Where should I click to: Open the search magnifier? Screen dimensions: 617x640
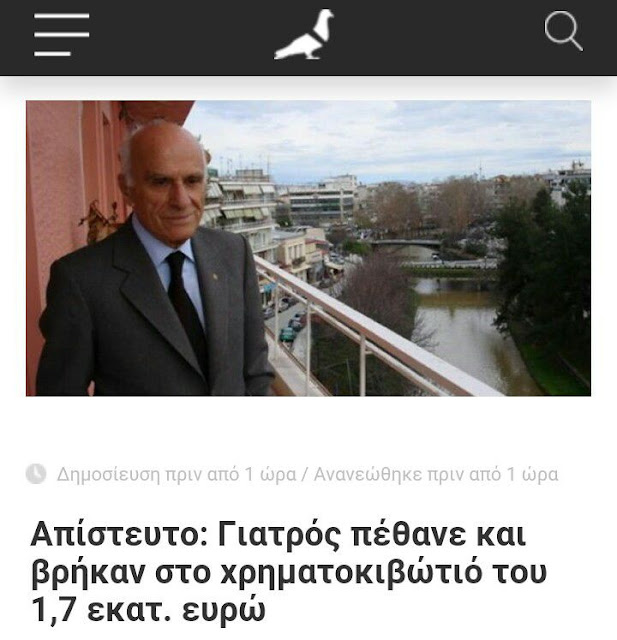coord(563,32)
